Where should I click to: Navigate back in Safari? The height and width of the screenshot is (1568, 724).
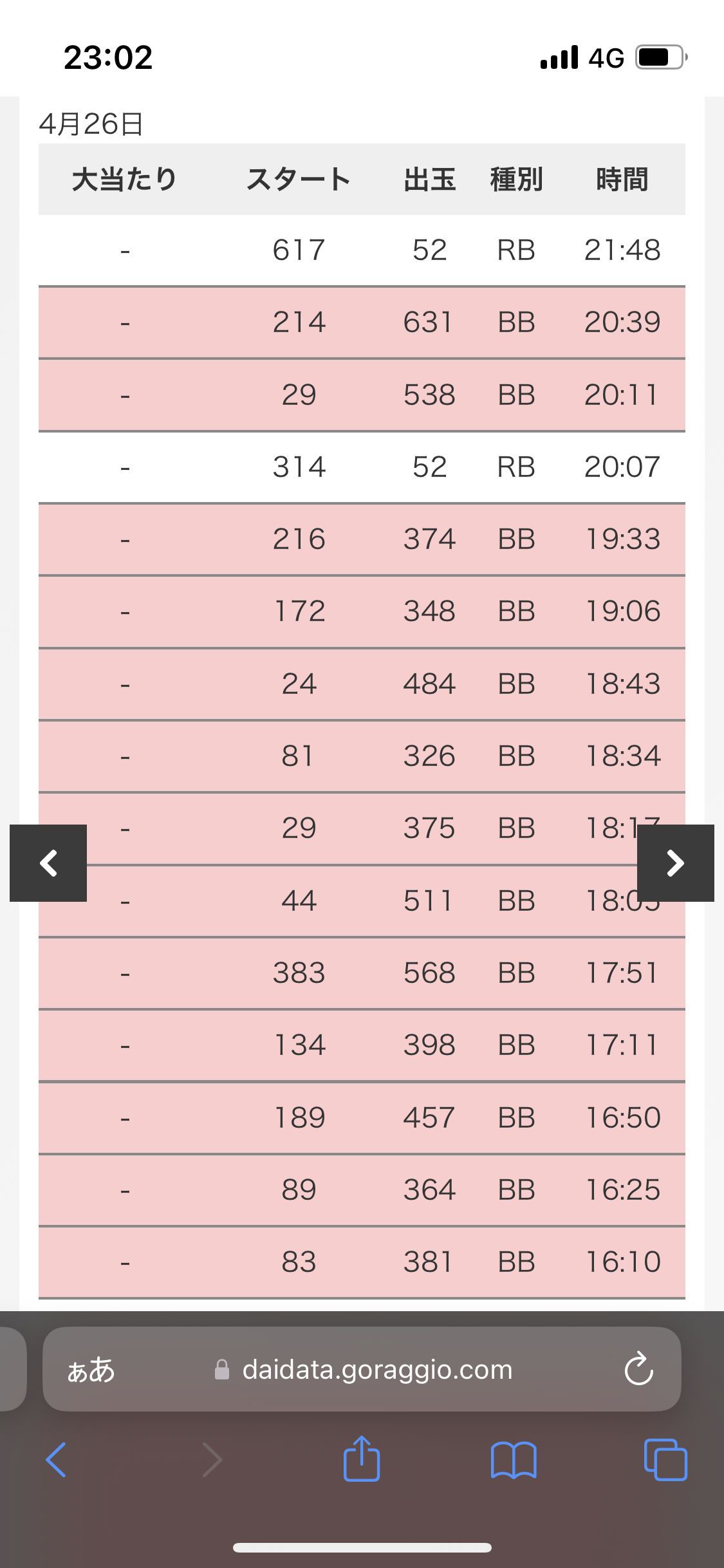[57, 1460]
